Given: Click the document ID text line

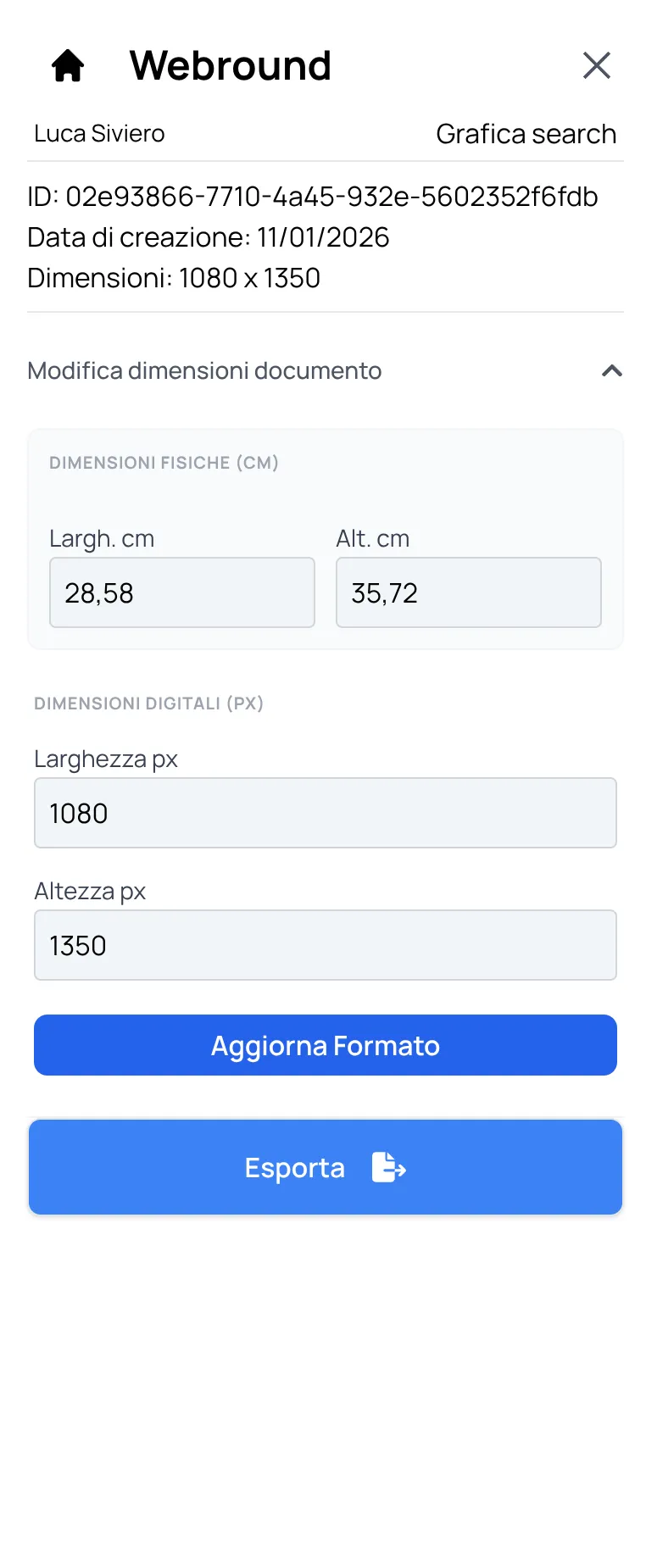Looking at the screenshot, I should pyautogui.click(x=312, y=196).
